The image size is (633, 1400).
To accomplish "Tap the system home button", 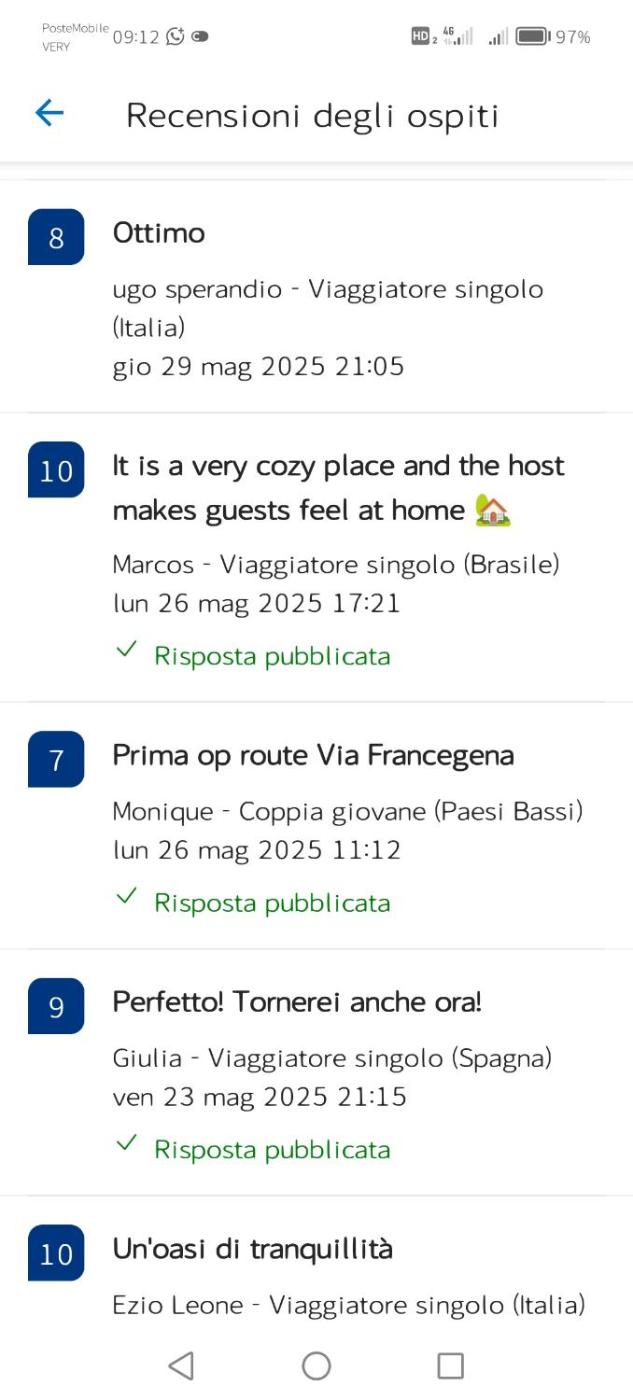I will point(316,1366).
